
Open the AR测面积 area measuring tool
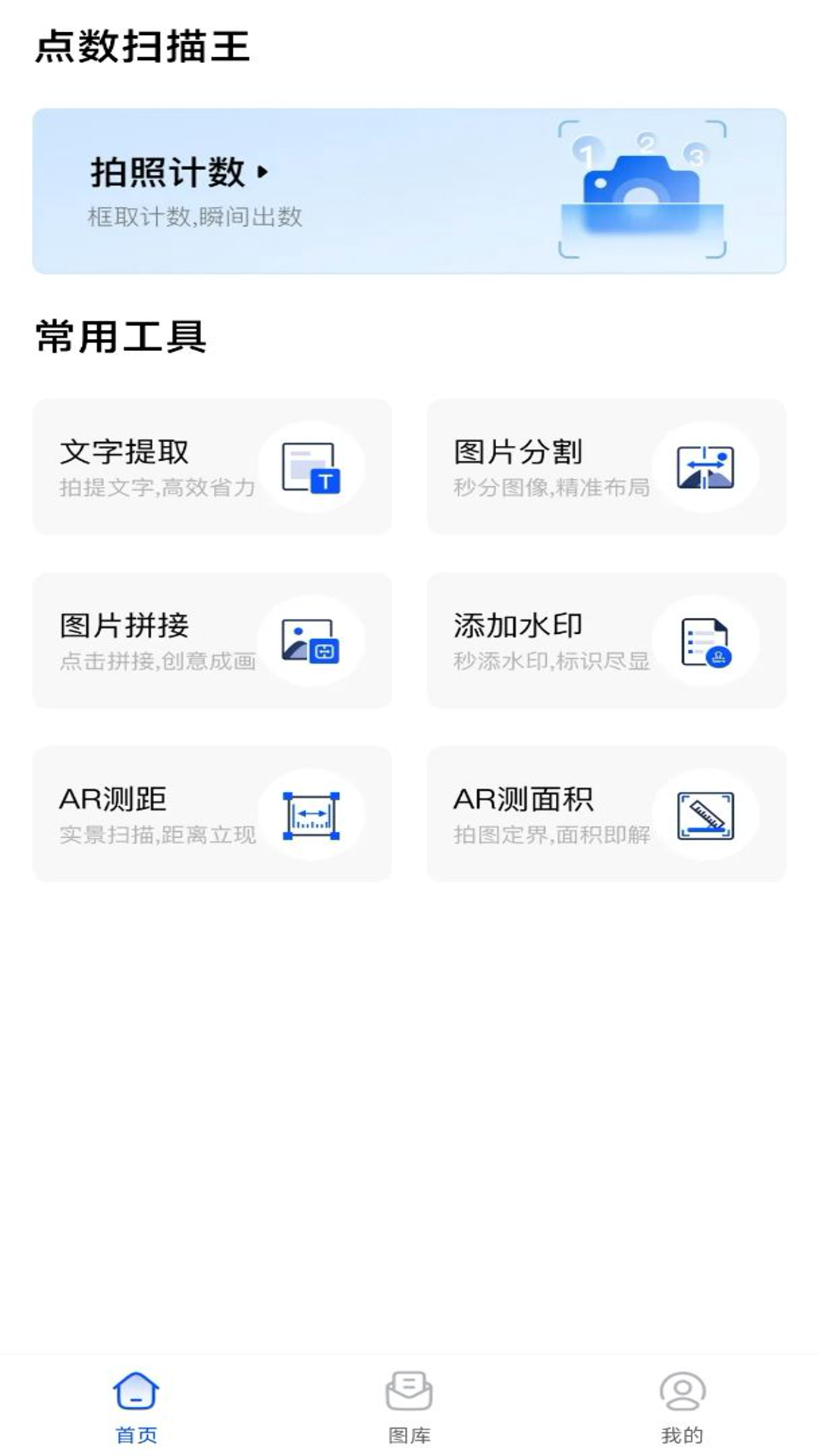coord(606,814)
